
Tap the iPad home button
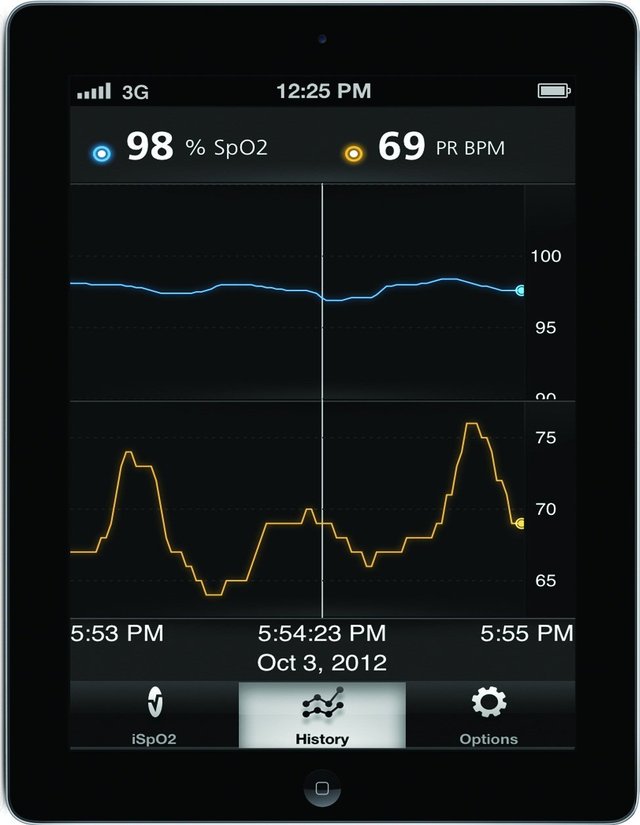tap(322, 785)
